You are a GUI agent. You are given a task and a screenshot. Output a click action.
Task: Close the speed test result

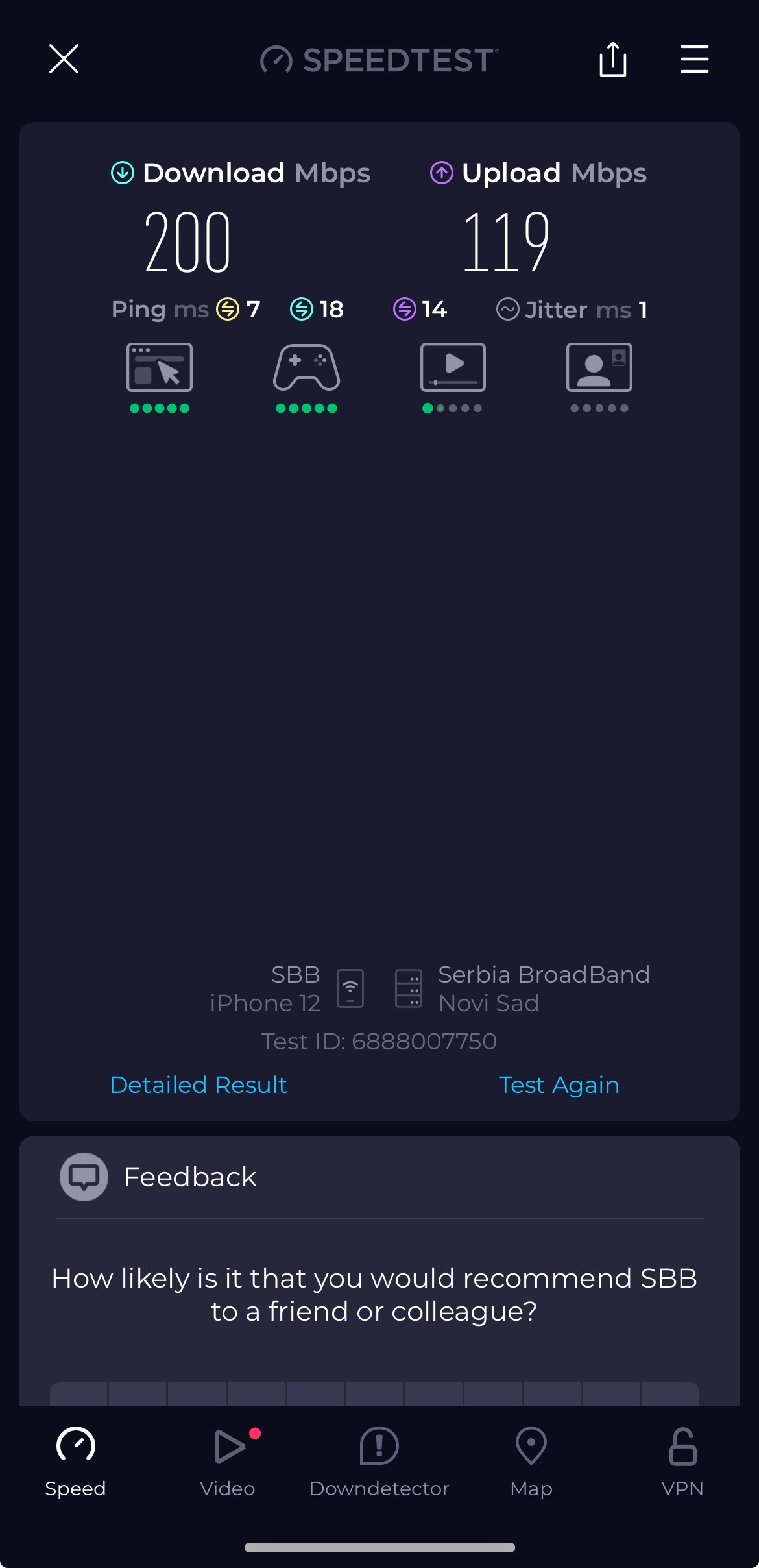(x=64, y=59)
